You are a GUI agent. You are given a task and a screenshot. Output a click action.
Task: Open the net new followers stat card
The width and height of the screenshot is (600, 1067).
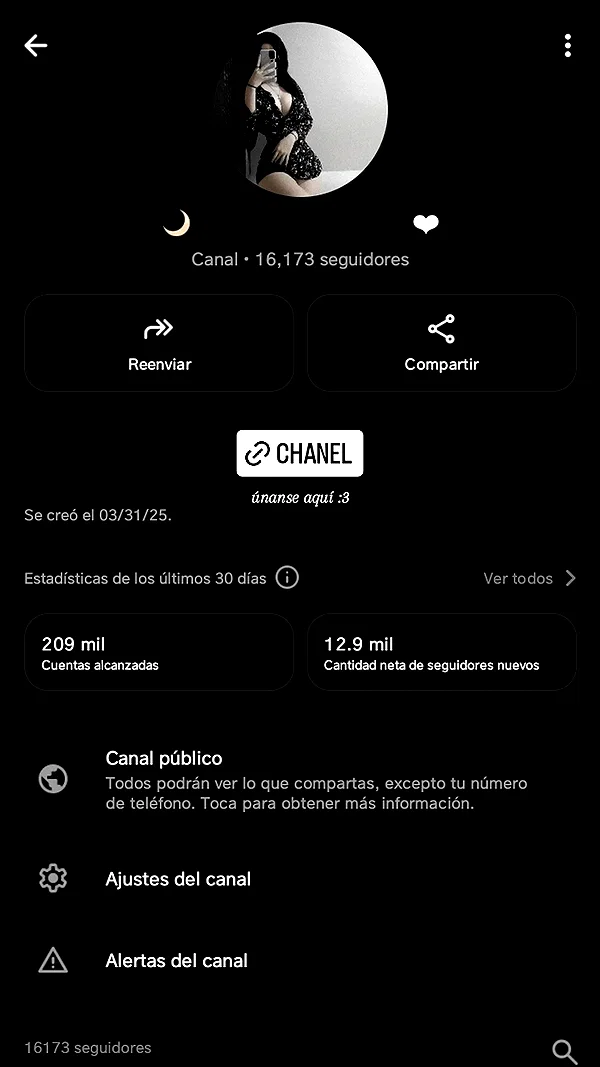point(441,652)
